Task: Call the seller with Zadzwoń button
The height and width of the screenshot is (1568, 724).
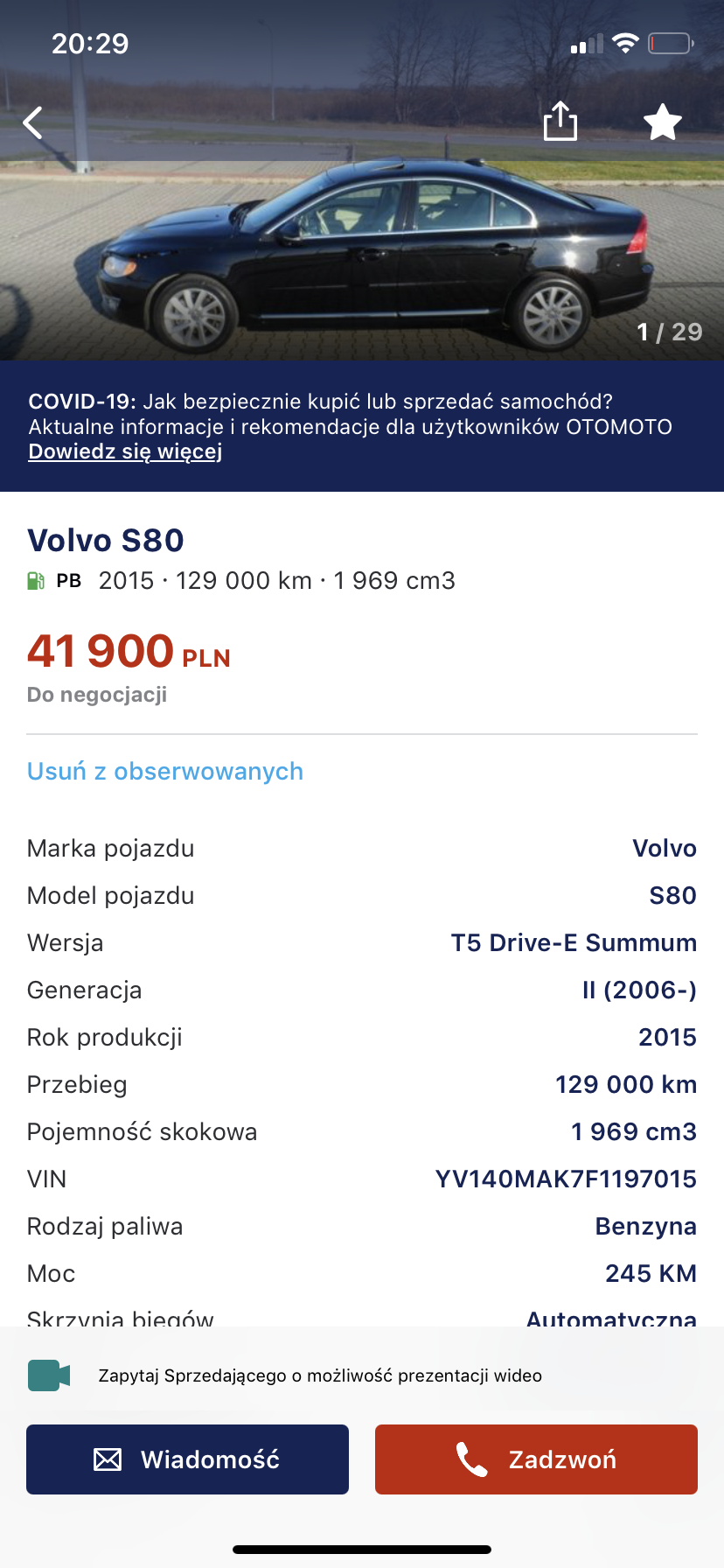Action: tap(536, 1459)
